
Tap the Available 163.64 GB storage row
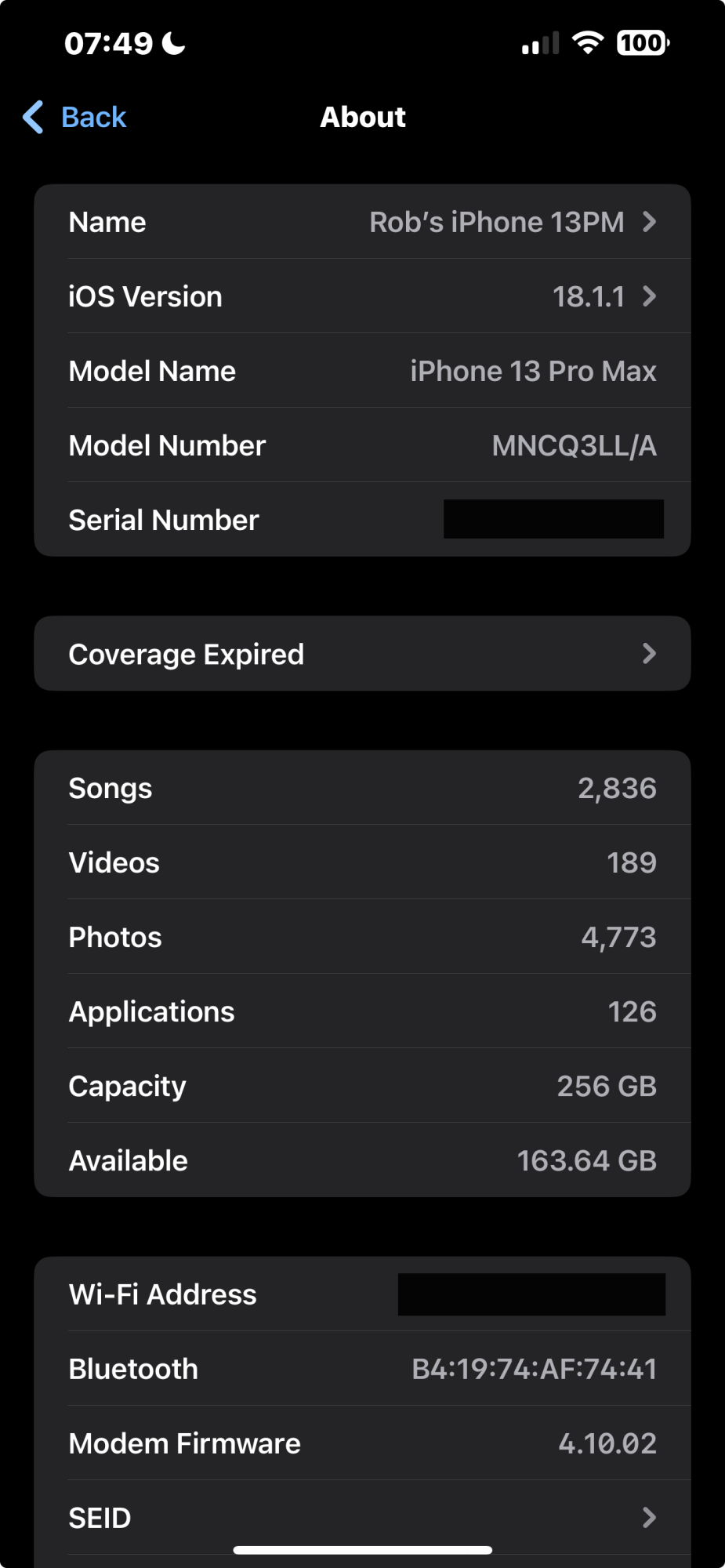click(x=362, y=1160)
